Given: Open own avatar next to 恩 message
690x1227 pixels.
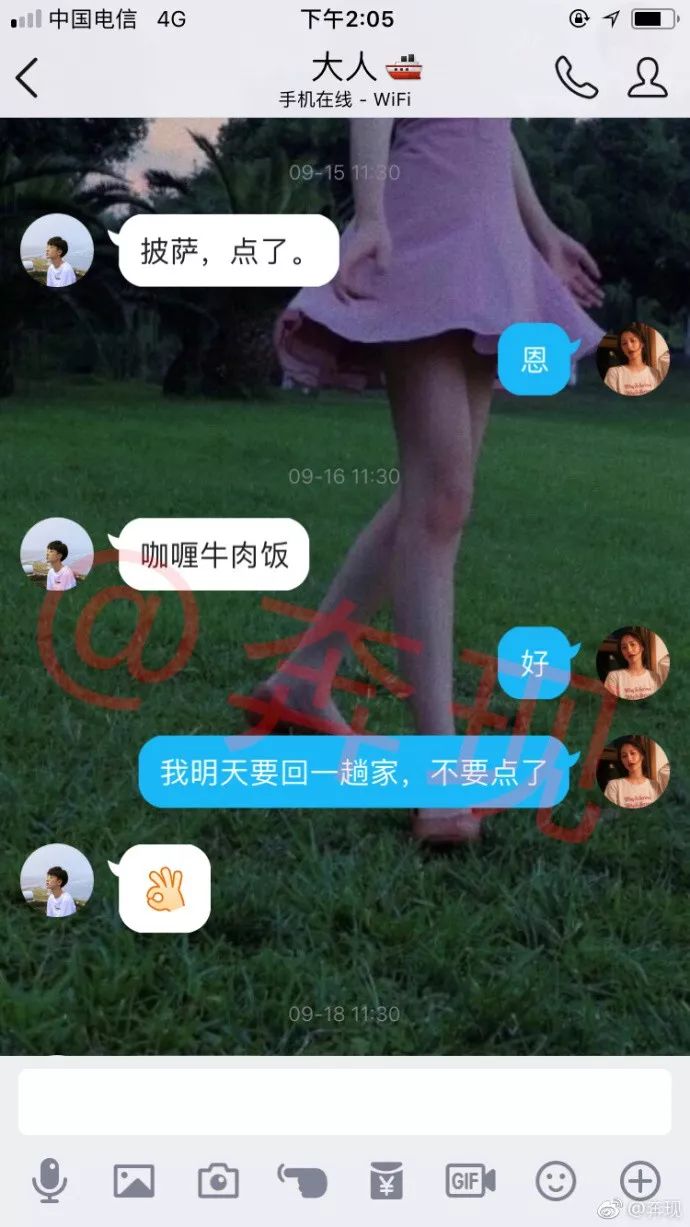Looking at the screenshot, I should (632, 358).
